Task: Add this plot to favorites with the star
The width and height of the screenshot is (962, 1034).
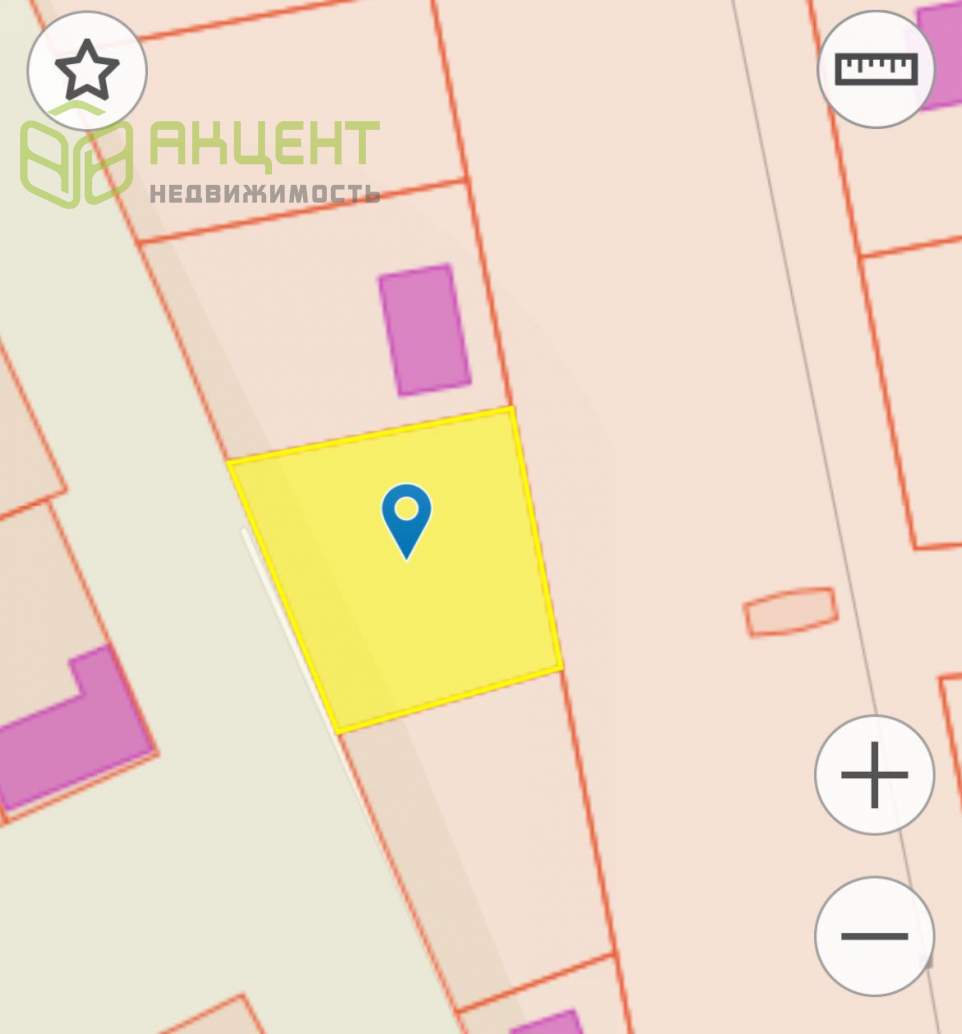Action: (87, 70)
